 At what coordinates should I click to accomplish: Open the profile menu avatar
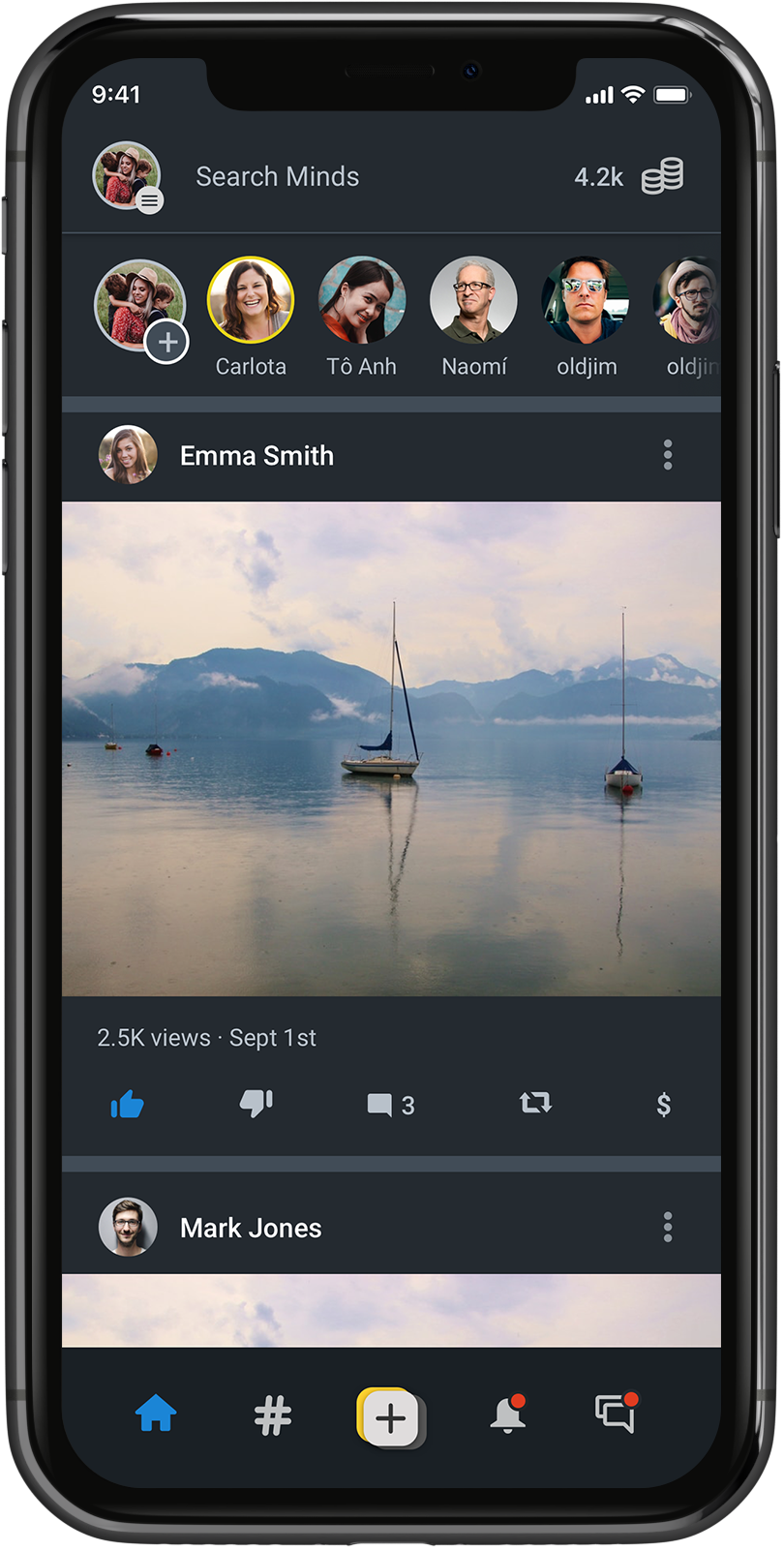click(x=127, y=175)
